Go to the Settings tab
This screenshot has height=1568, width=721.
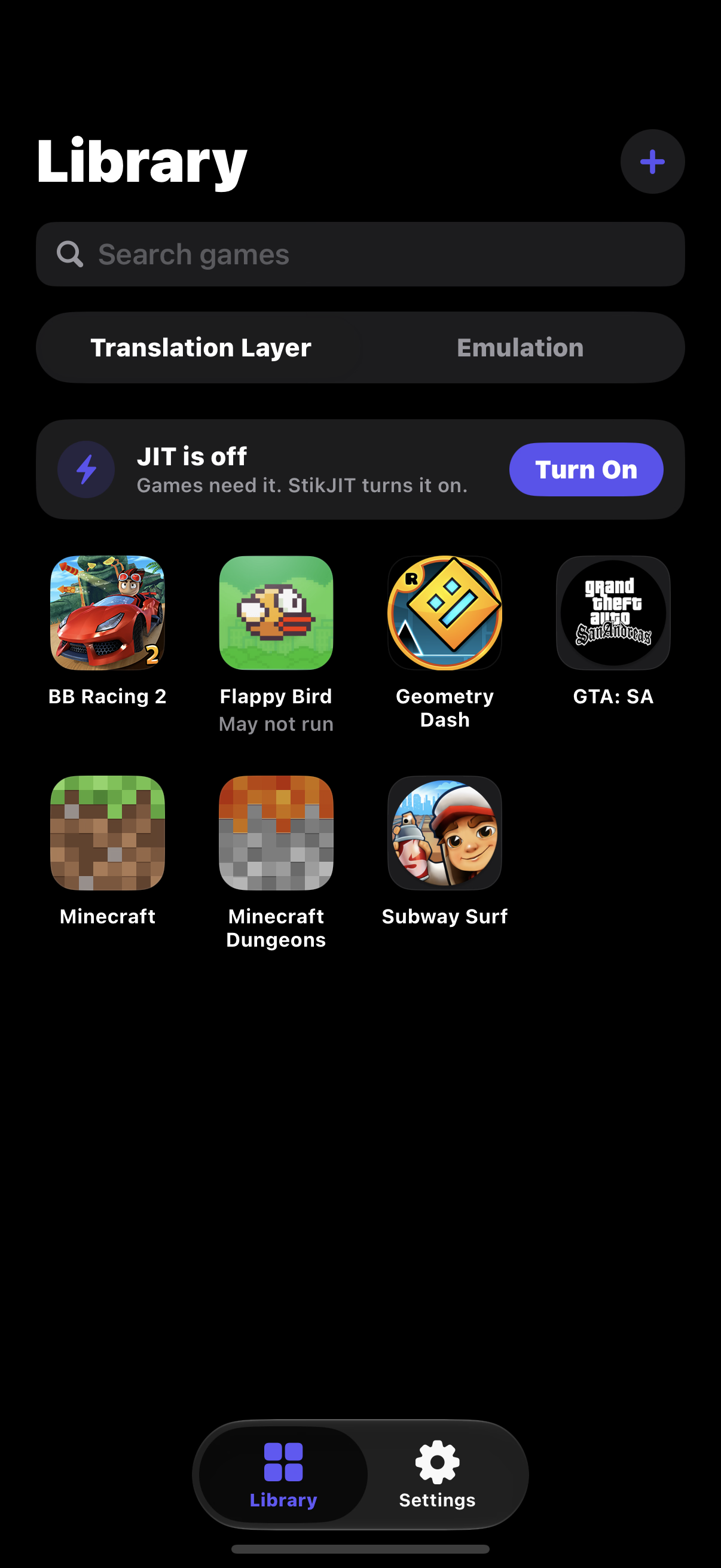438,1474
